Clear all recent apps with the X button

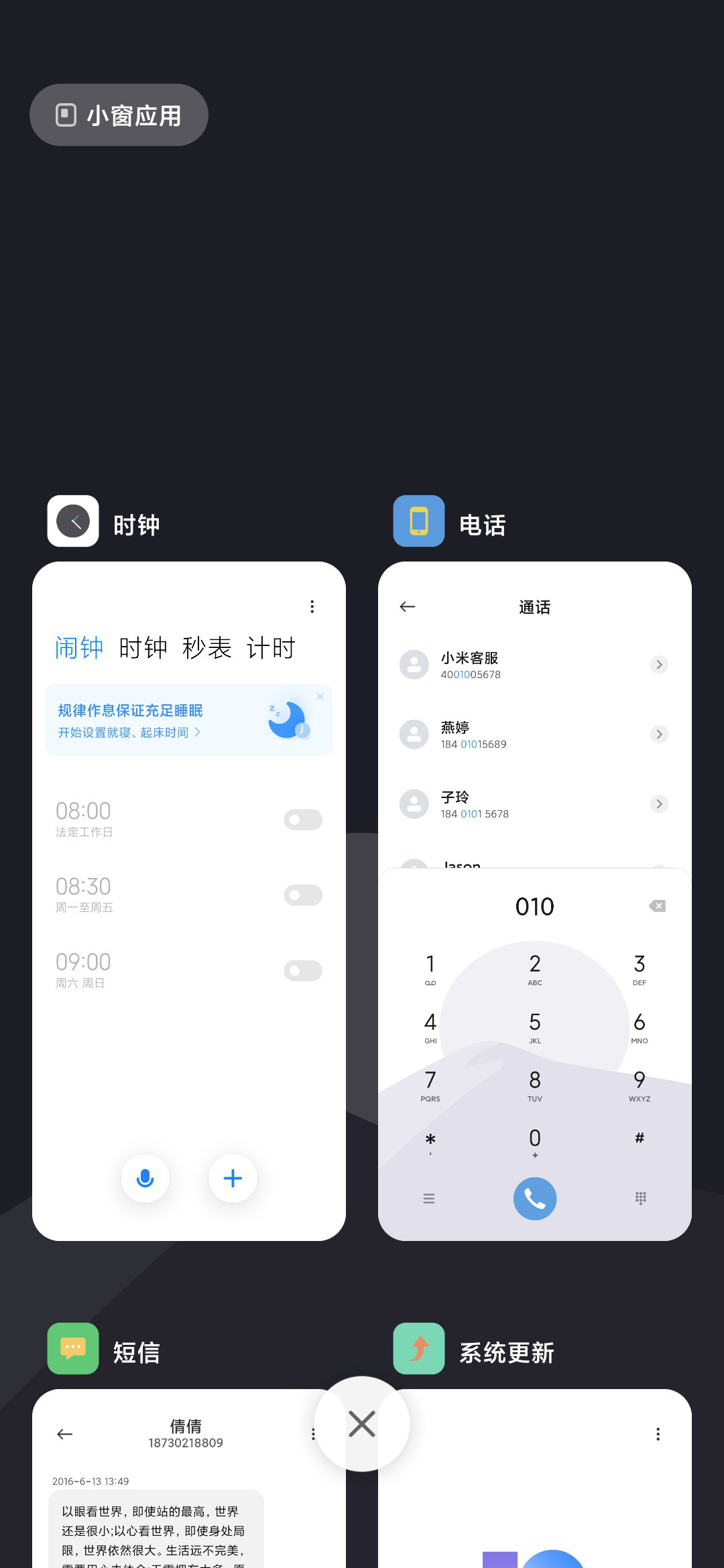(x=362, y=1424)
